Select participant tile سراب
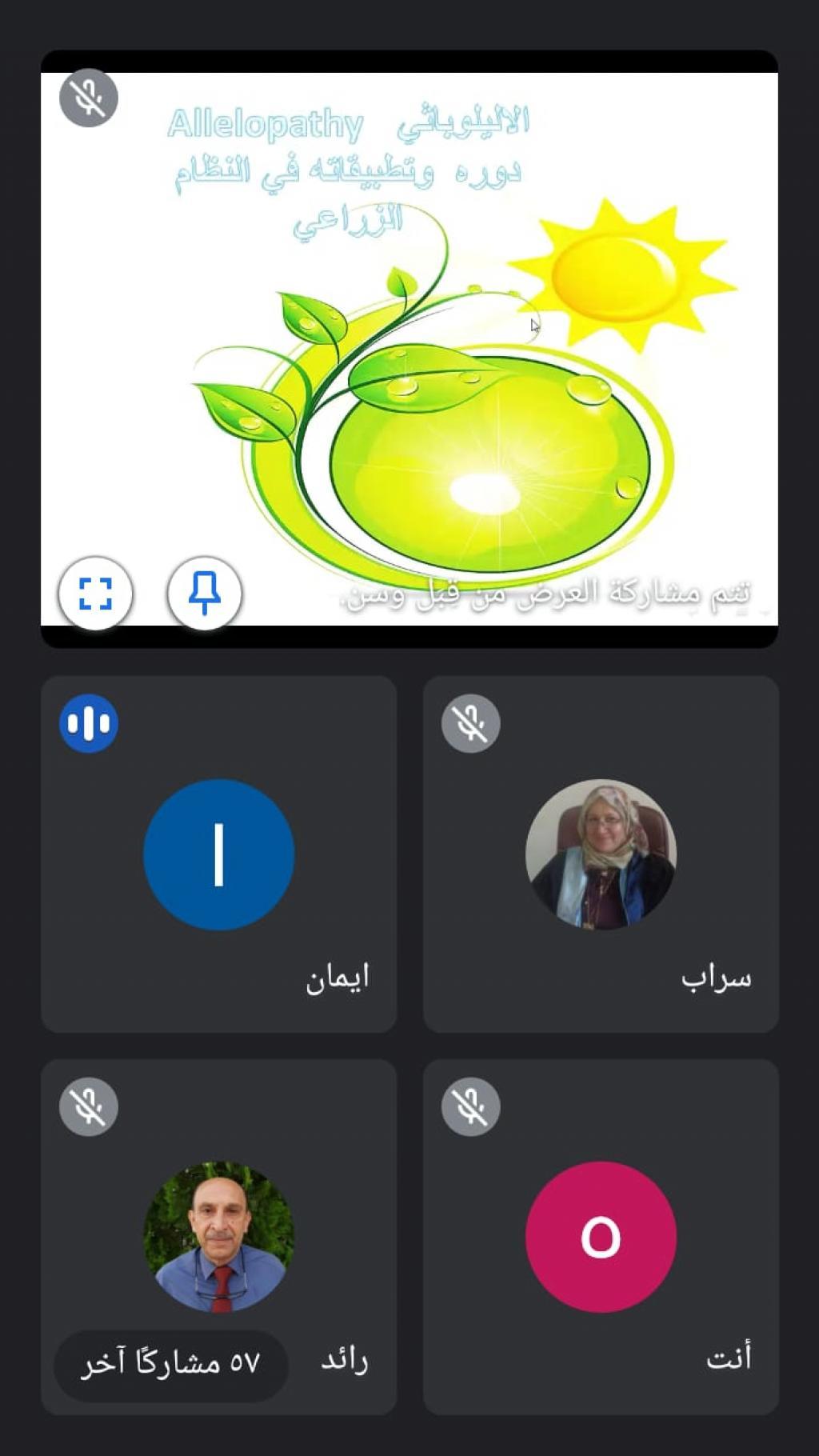819x1456 pixels. (601, 854)
